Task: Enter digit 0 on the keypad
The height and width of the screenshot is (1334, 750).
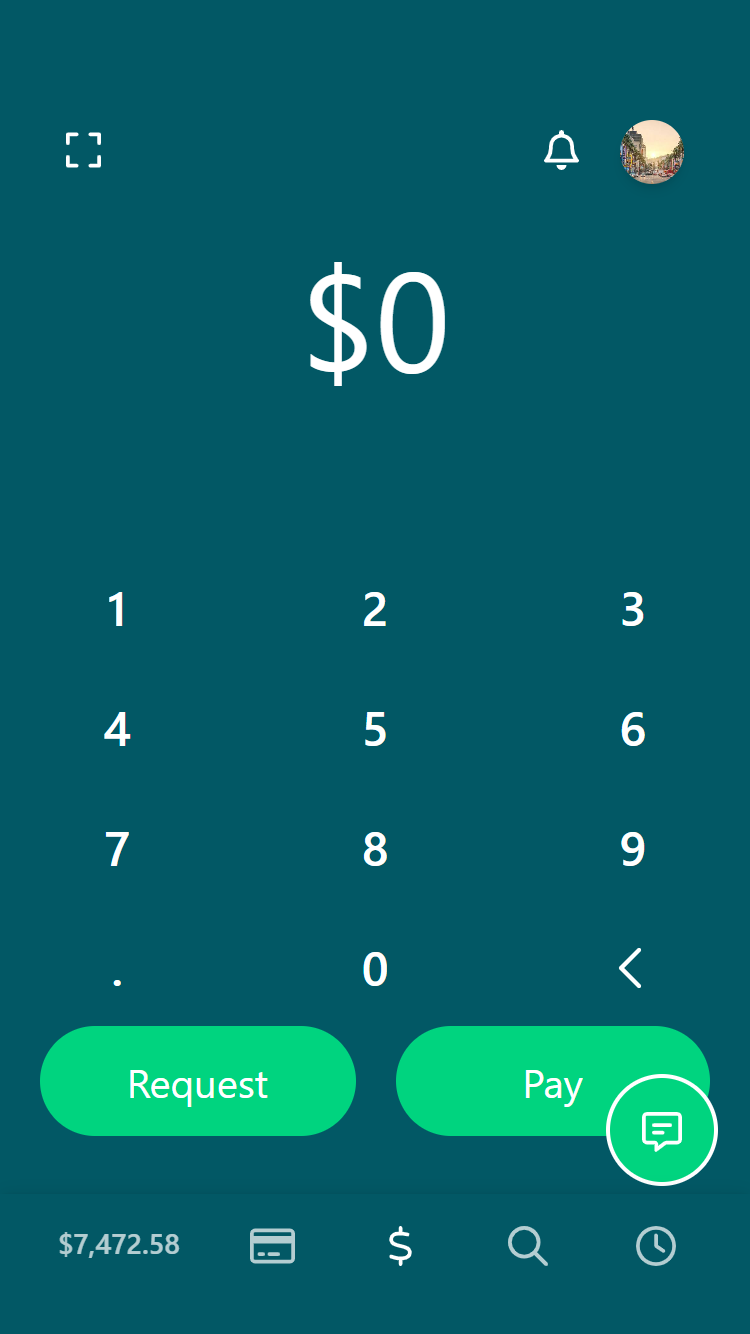Action: [x=375, y=970]
